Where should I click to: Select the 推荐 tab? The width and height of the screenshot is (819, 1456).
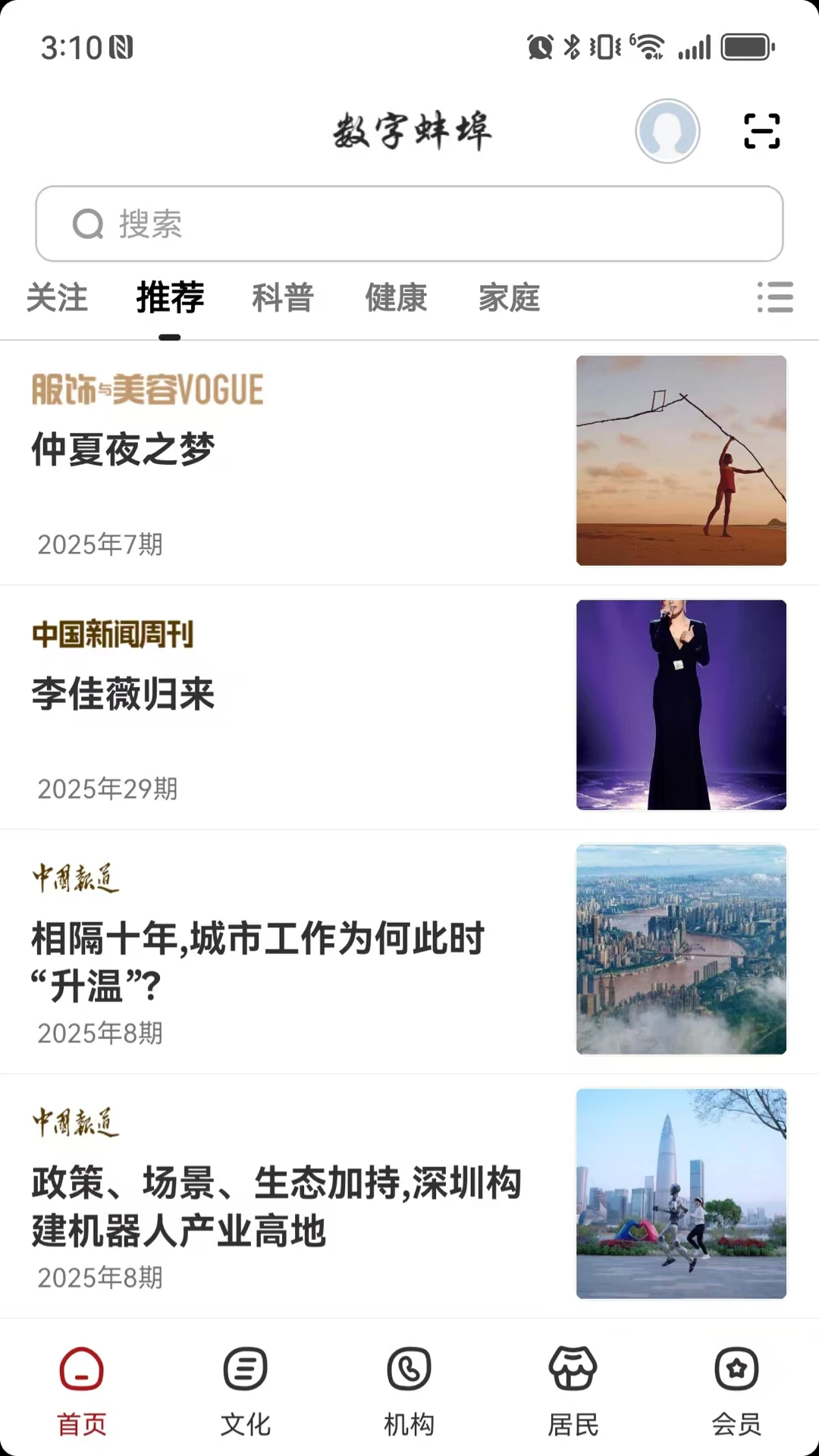170,297
